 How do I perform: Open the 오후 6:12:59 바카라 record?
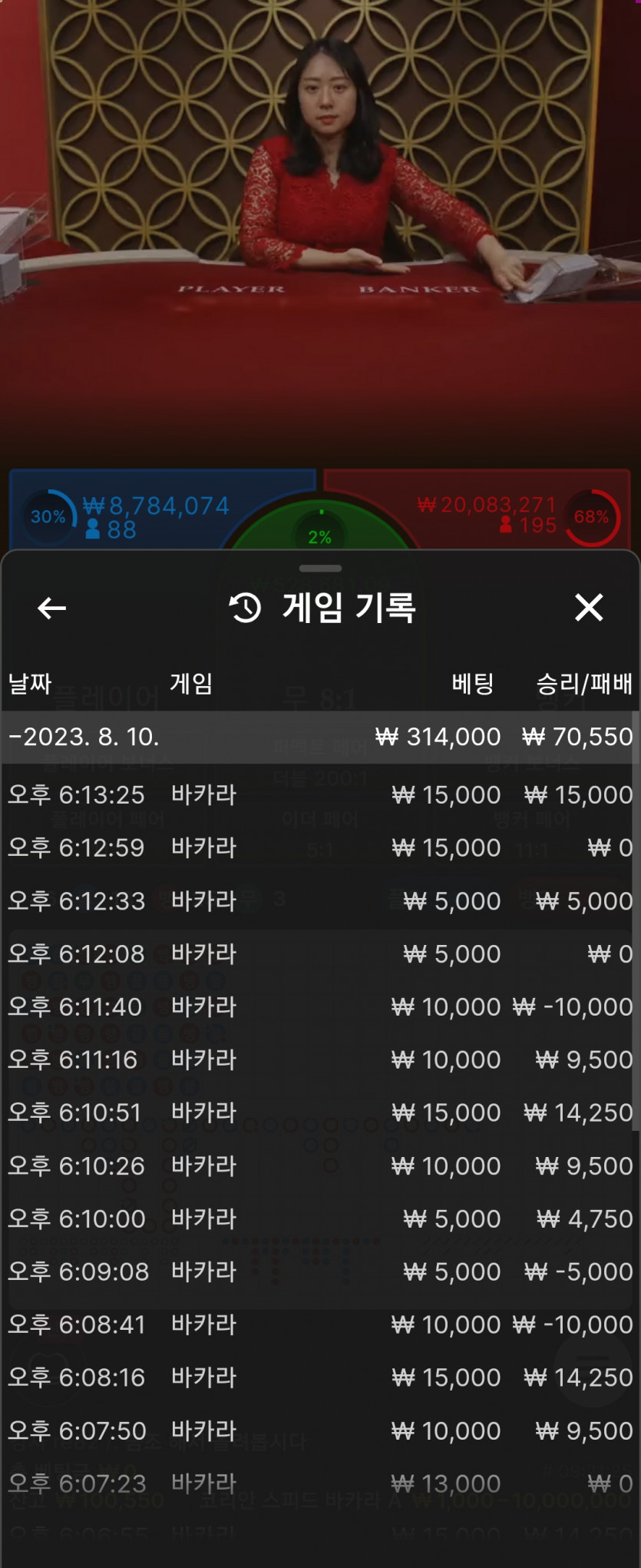point(320,847)
